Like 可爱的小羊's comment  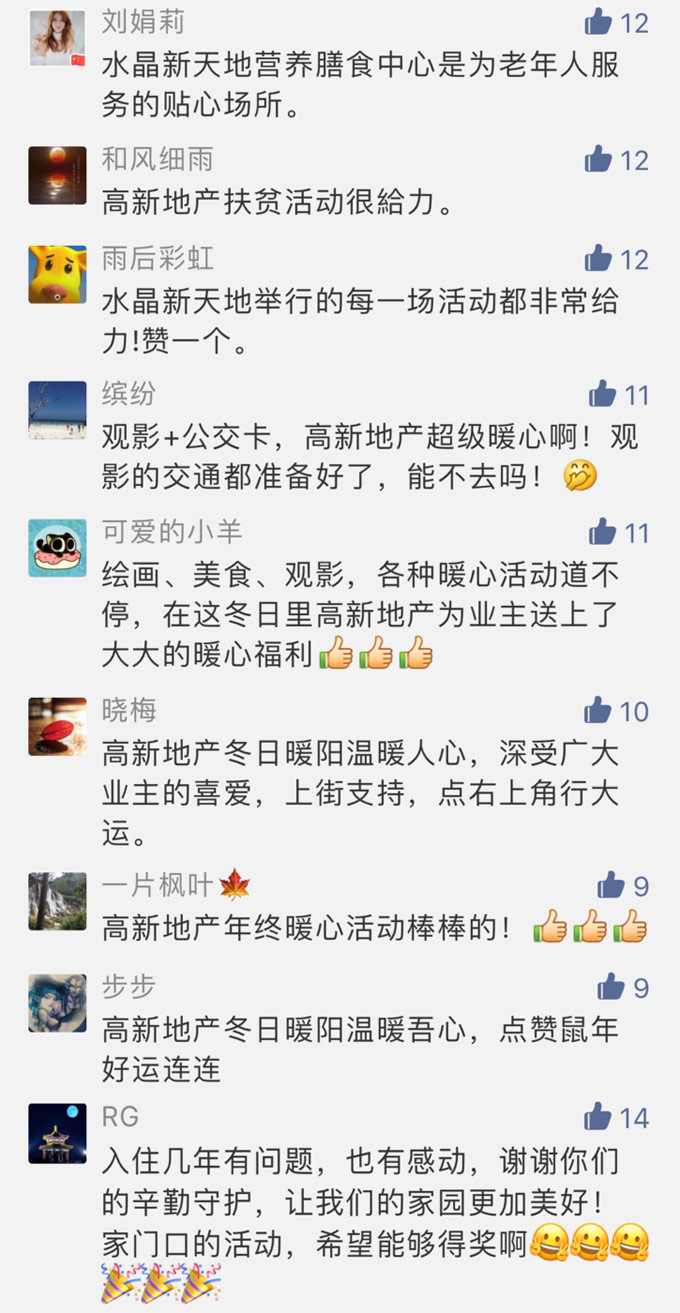[x=603, y=531]
